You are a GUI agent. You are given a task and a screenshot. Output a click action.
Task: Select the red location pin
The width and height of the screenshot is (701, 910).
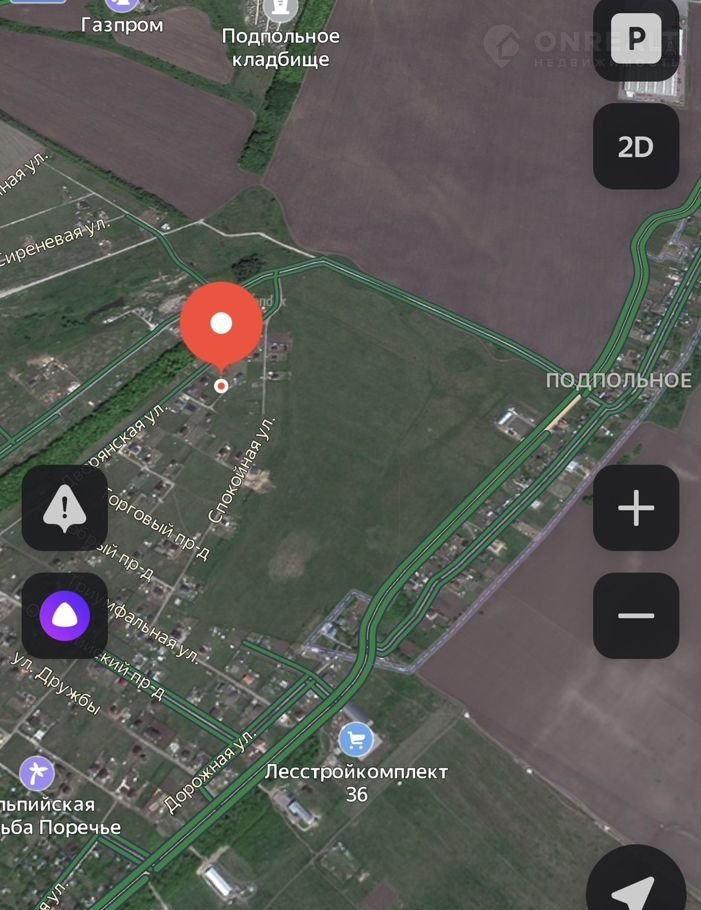[x=221, y=324]
